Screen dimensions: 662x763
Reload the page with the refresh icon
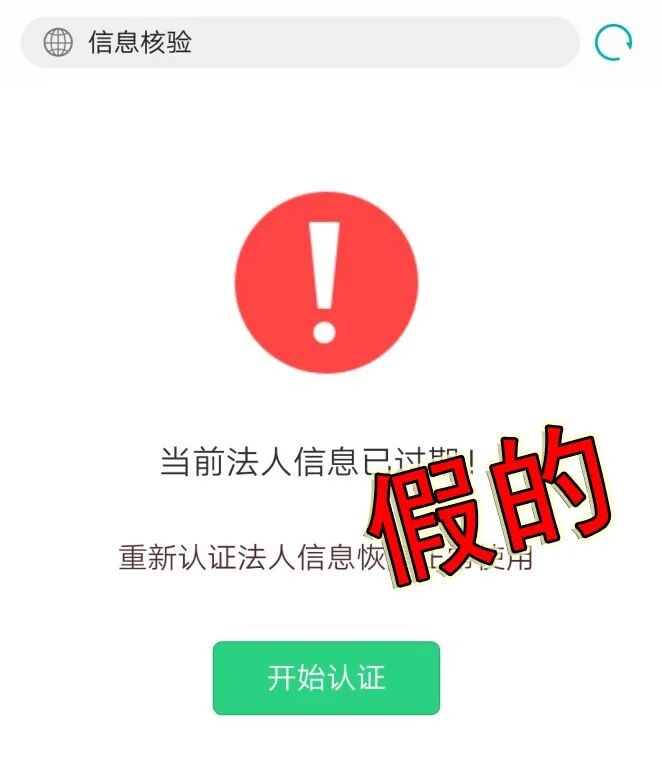click(613, 43)
